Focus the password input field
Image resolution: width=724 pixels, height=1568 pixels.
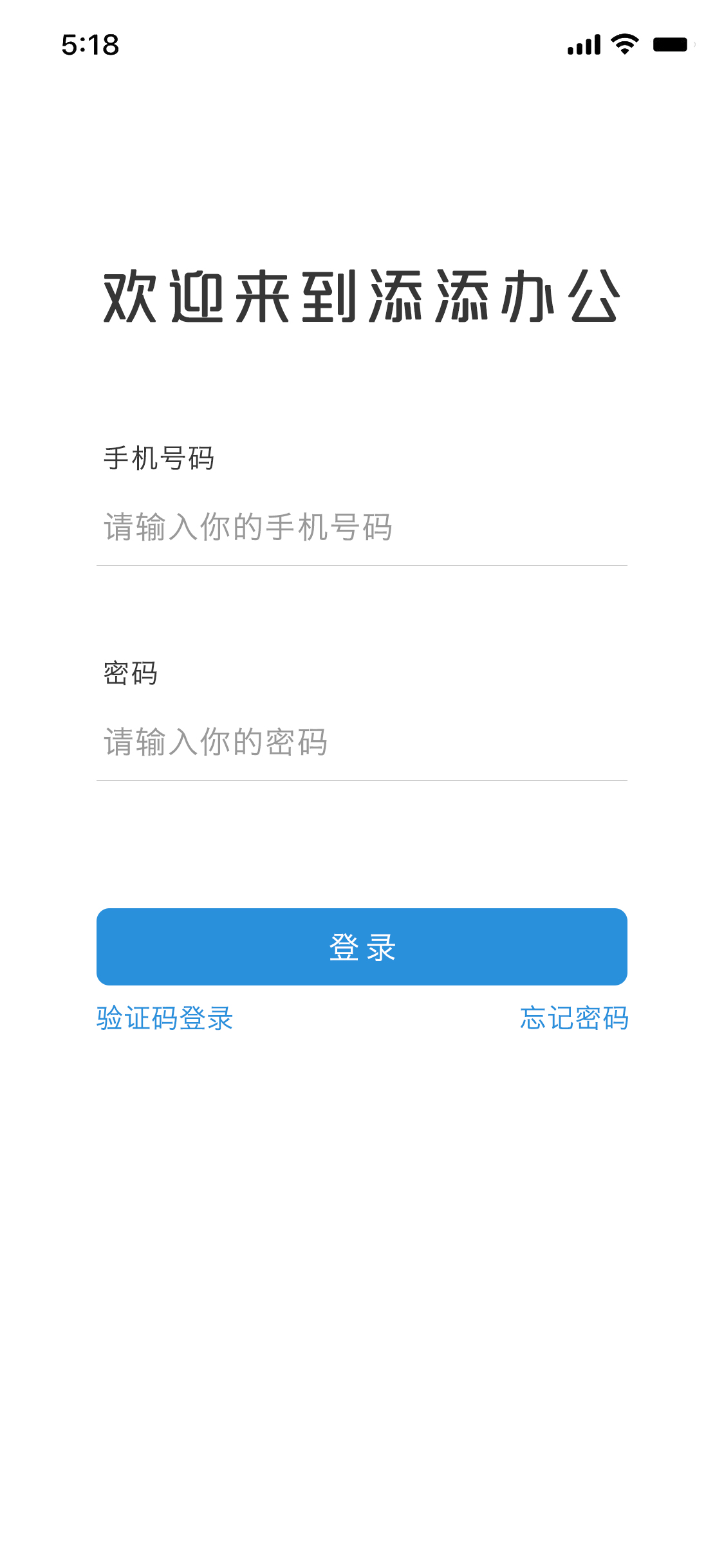click(360, 742)
